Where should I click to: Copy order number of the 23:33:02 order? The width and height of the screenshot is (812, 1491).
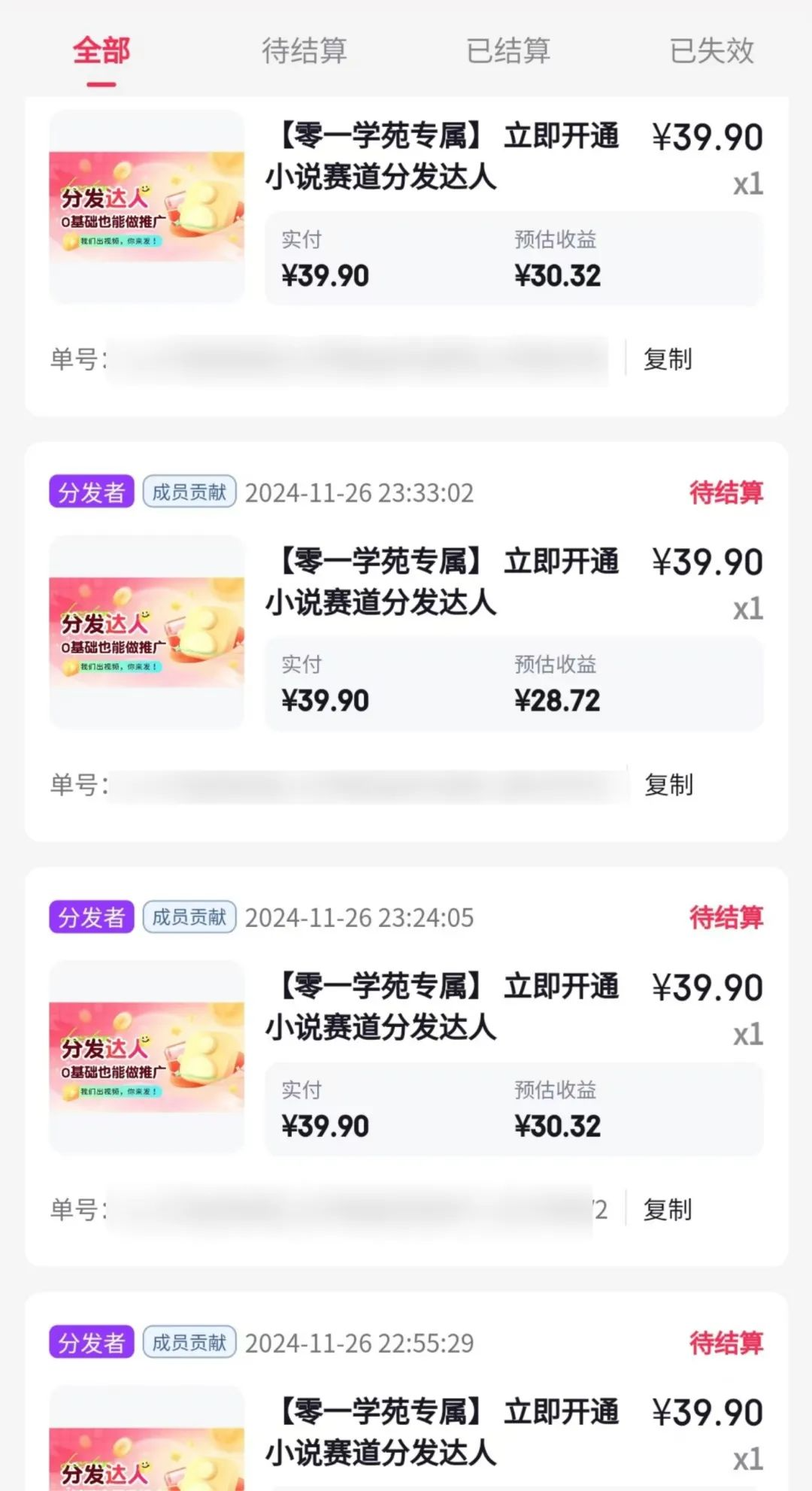[668, 785]
